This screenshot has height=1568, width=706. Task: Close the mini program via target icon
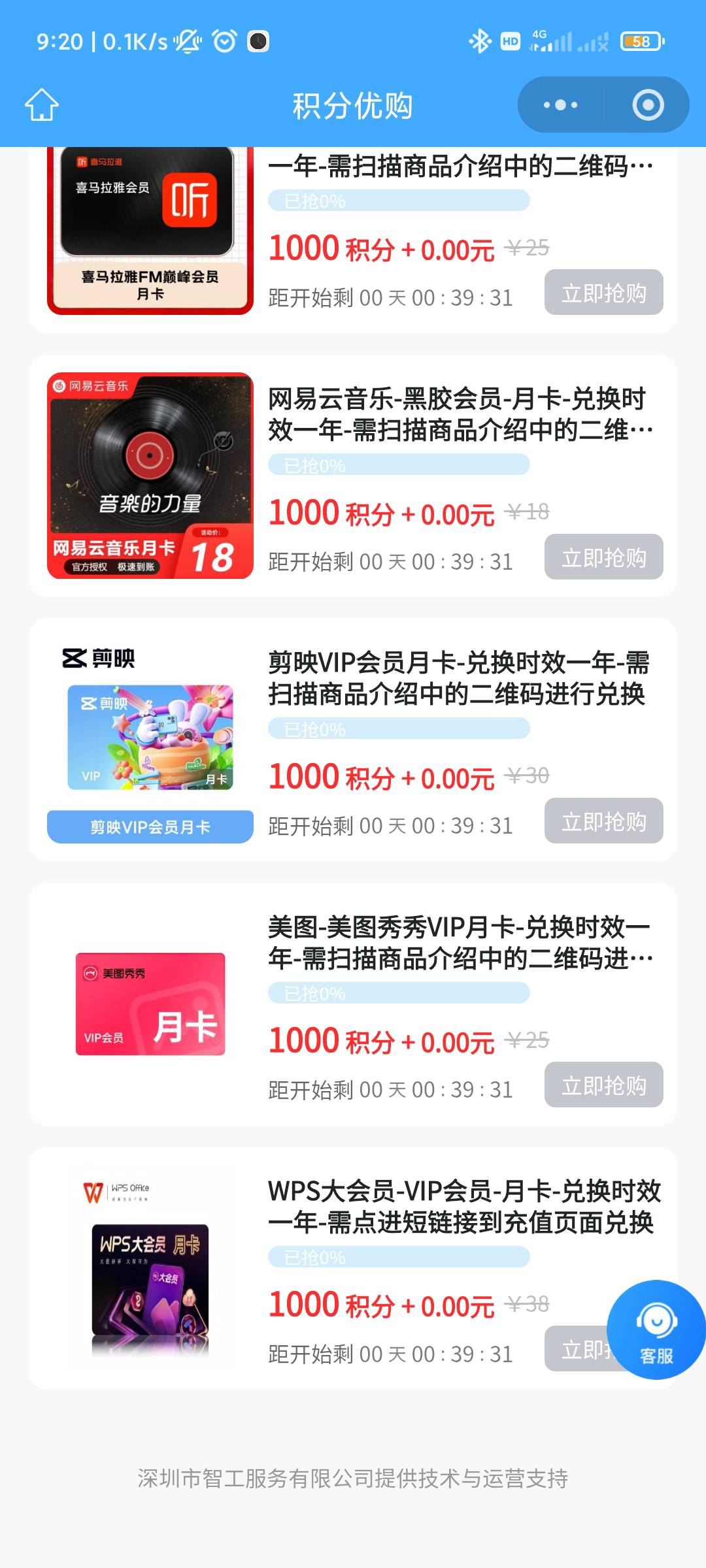(648, 105)
